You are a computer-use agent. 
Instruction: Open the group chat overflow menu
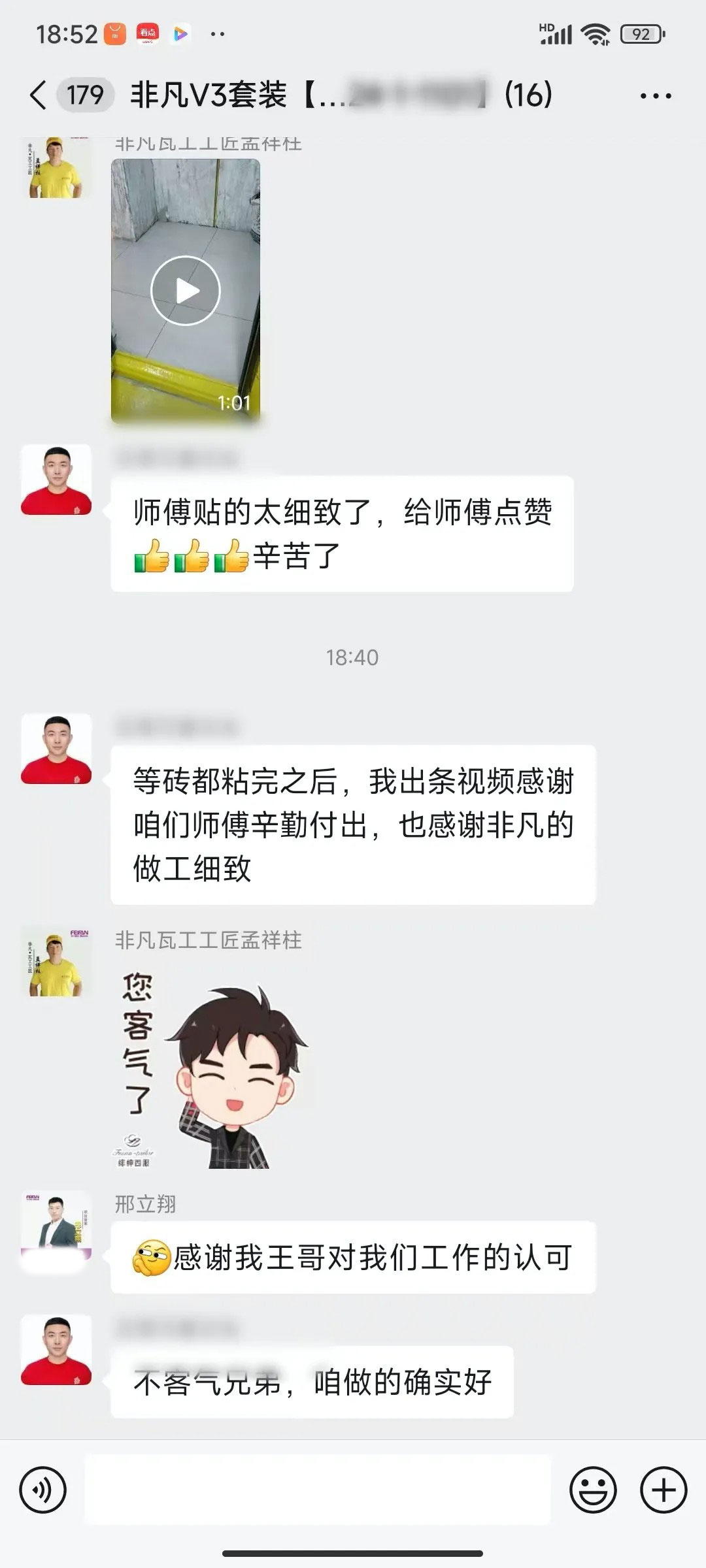tap(655, 96)
